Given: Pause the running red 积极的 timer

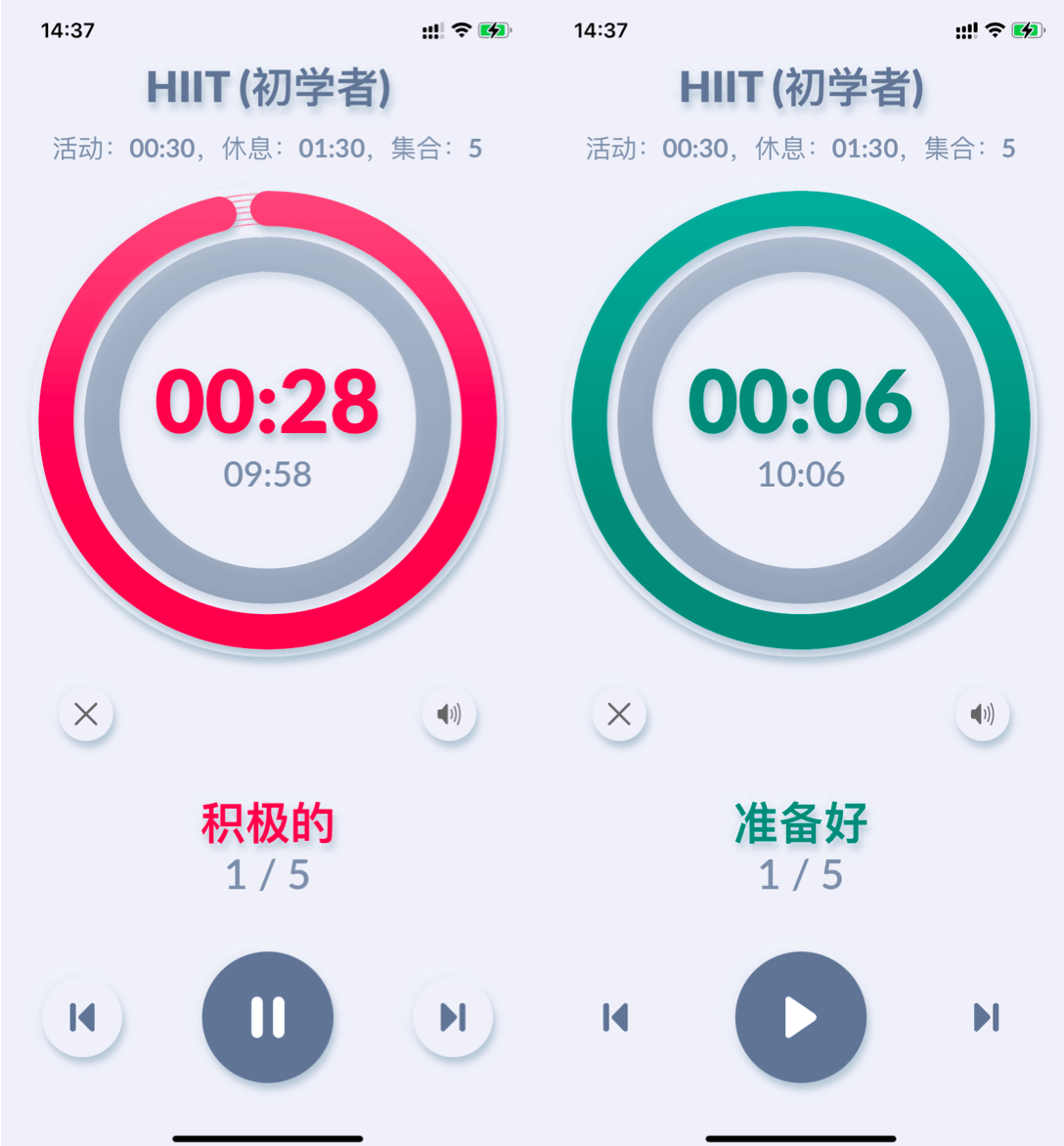Looking at the screenshot, I should click(267, 1017).
